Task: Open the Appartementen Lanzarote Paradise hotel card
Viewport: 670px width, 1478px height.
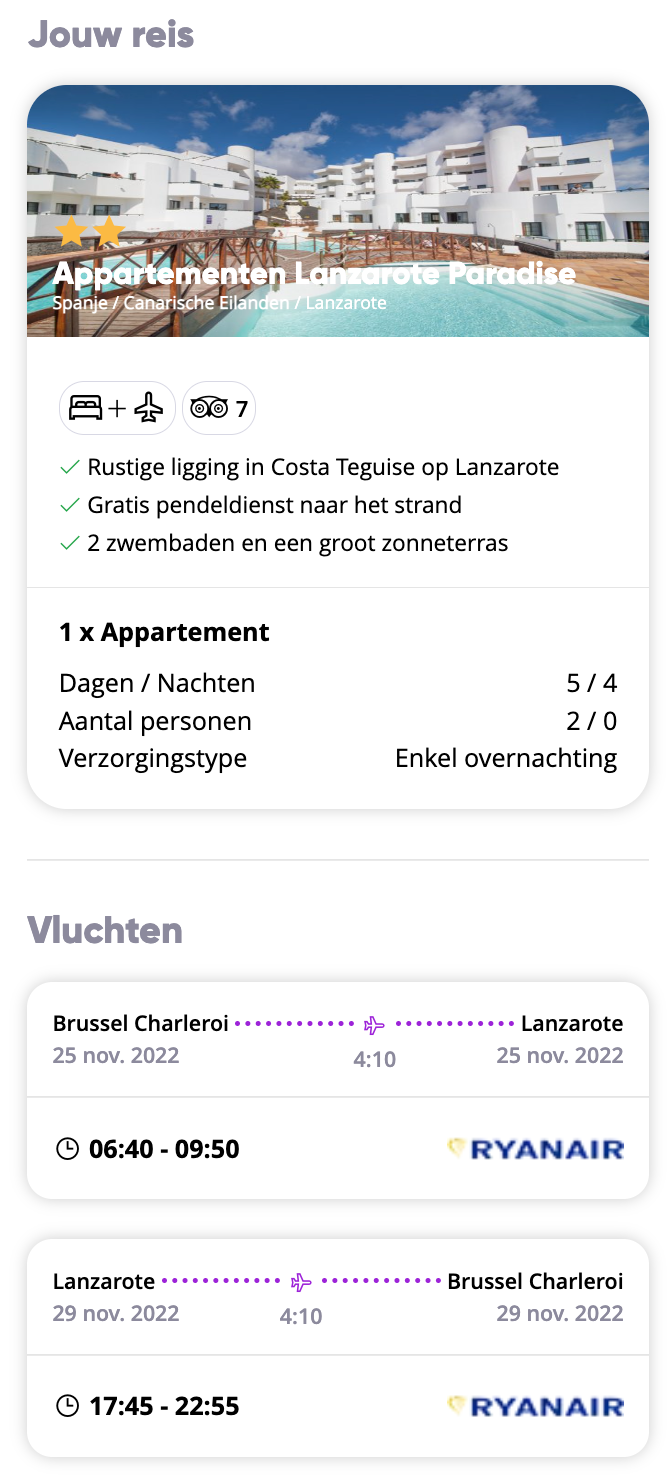Action: click(x=338, y=446)
